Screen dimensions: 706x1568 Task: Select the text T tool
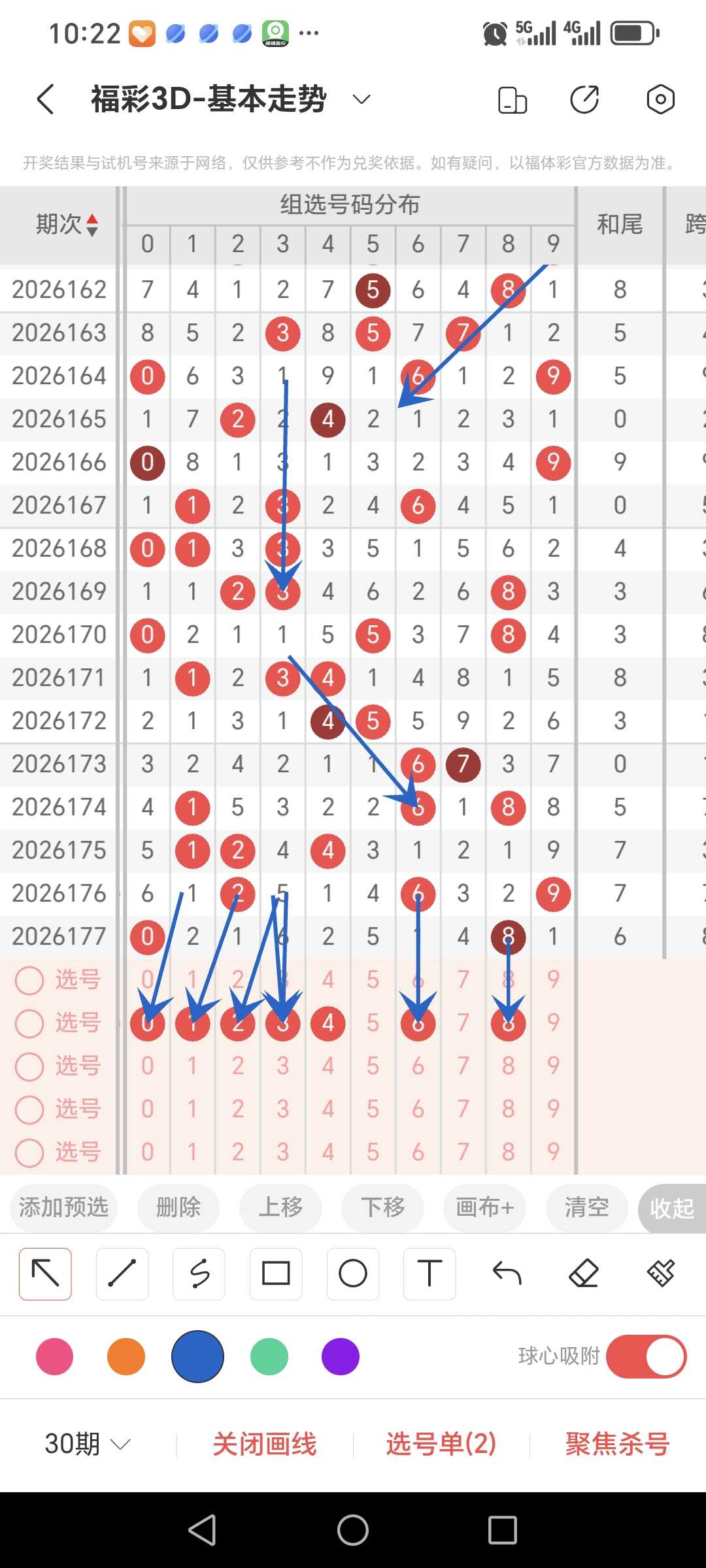[429, 1273]
